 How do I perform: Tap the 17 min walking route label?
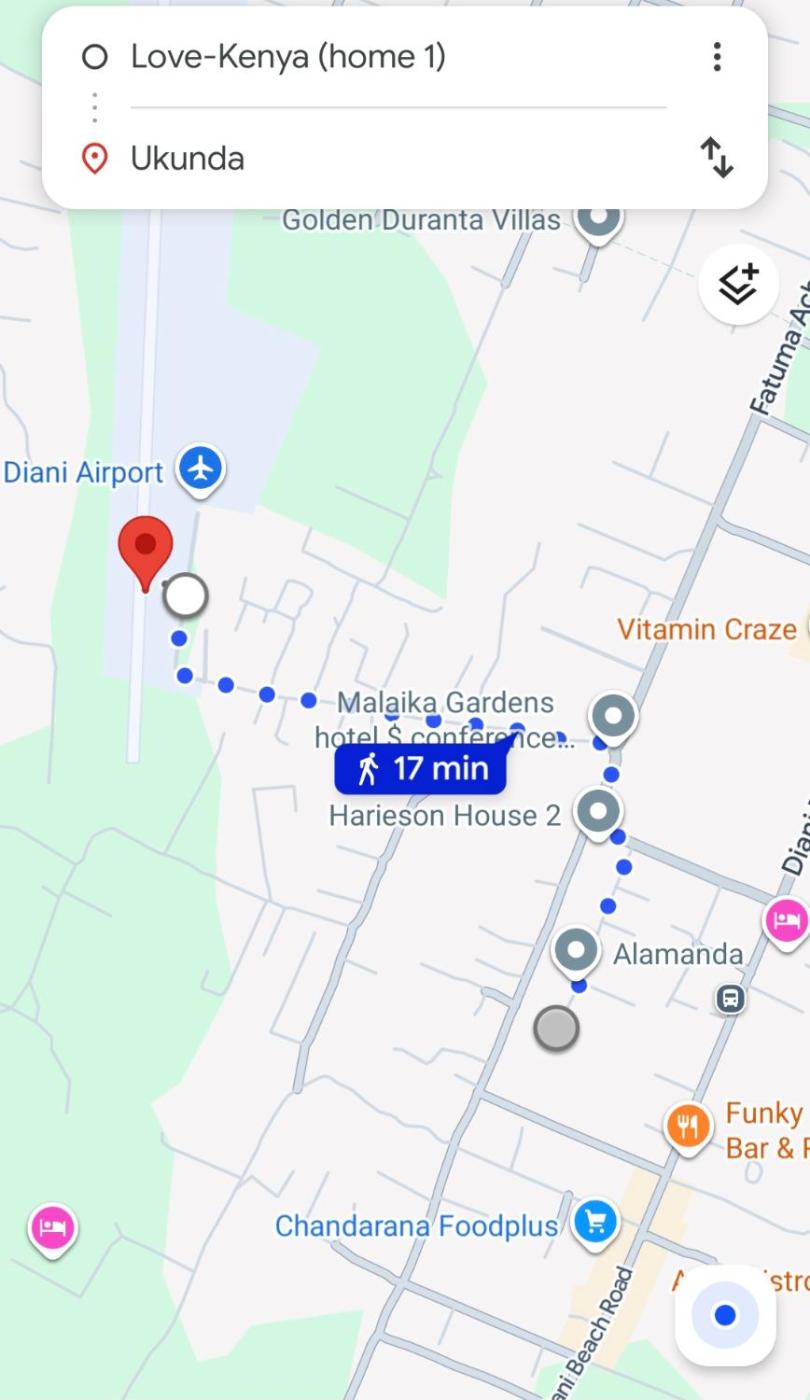421,769
